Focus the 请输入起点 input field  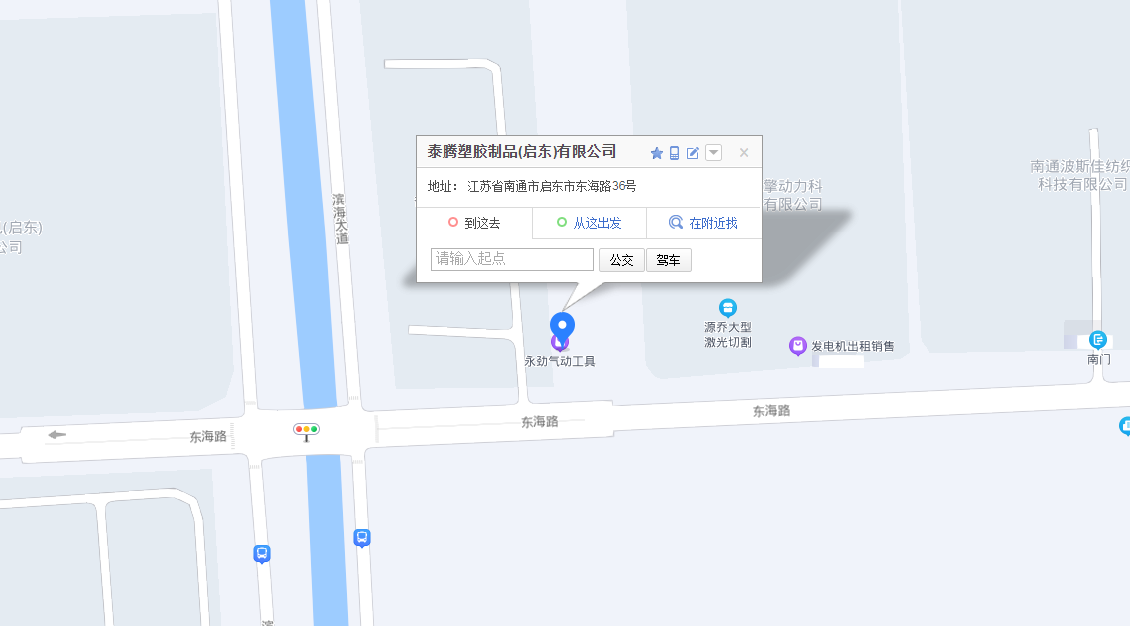point(512,259)
